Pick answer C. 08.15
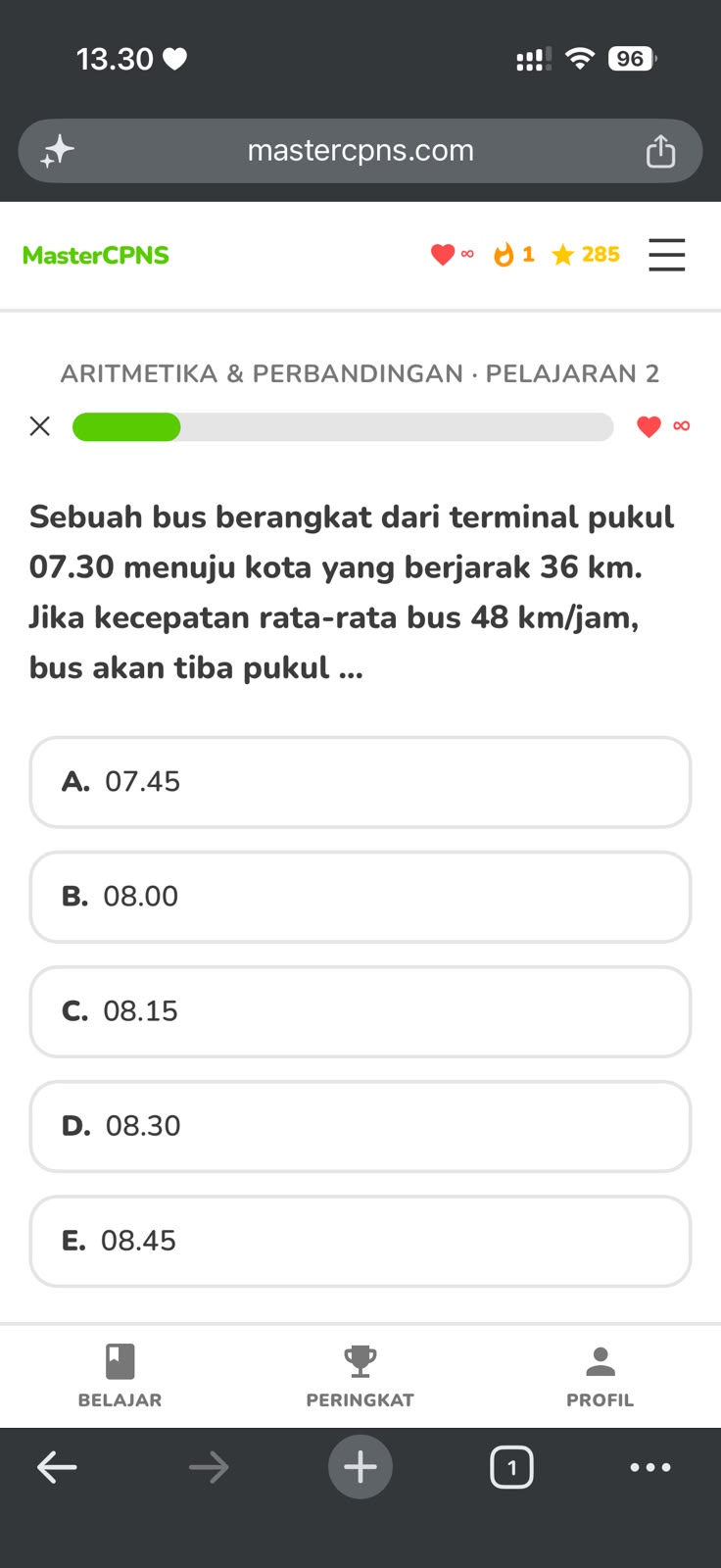 (x=360, y=1011)
